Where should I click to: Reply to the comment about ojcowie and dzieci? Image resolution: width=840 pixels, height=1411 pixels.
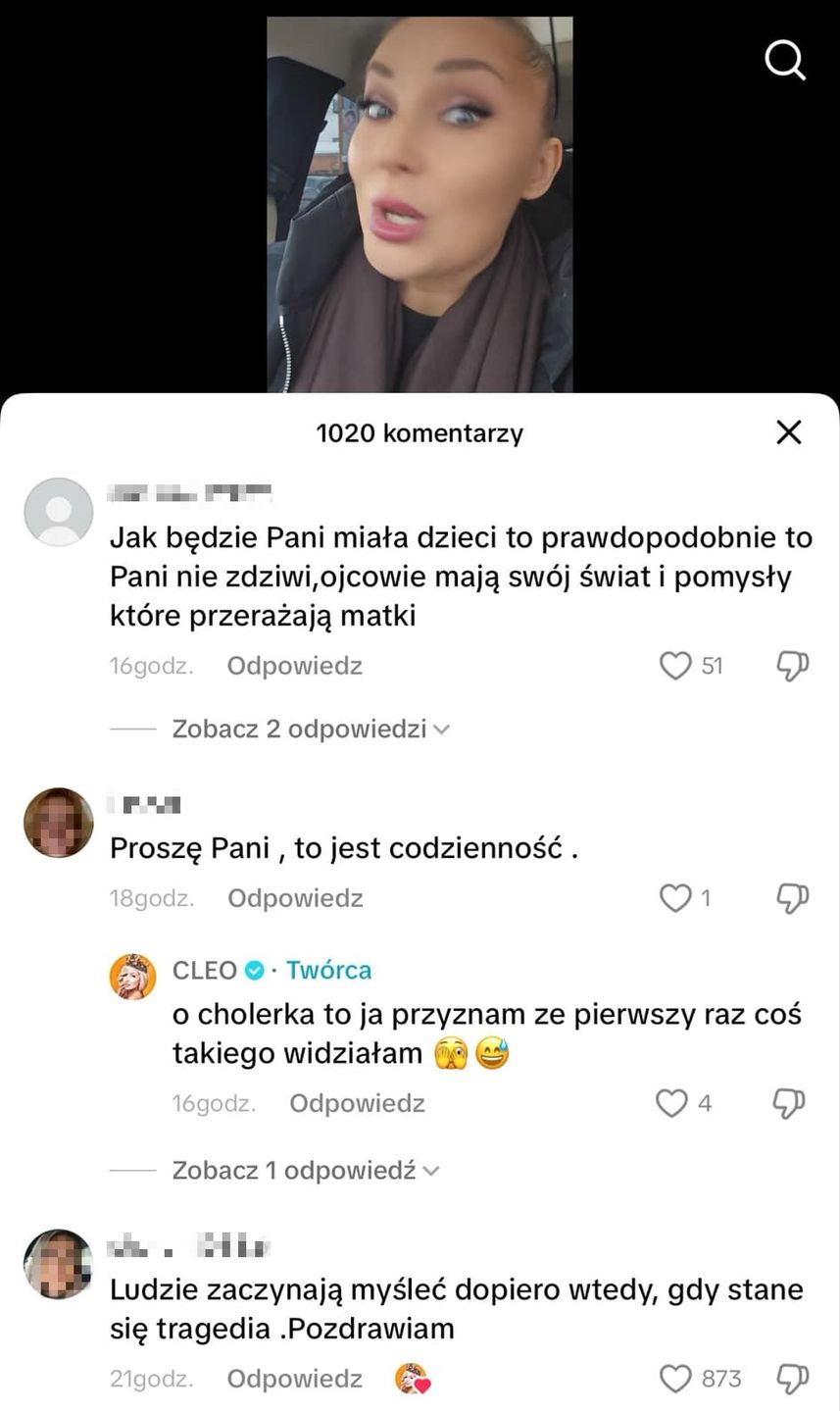coord(294,666)
